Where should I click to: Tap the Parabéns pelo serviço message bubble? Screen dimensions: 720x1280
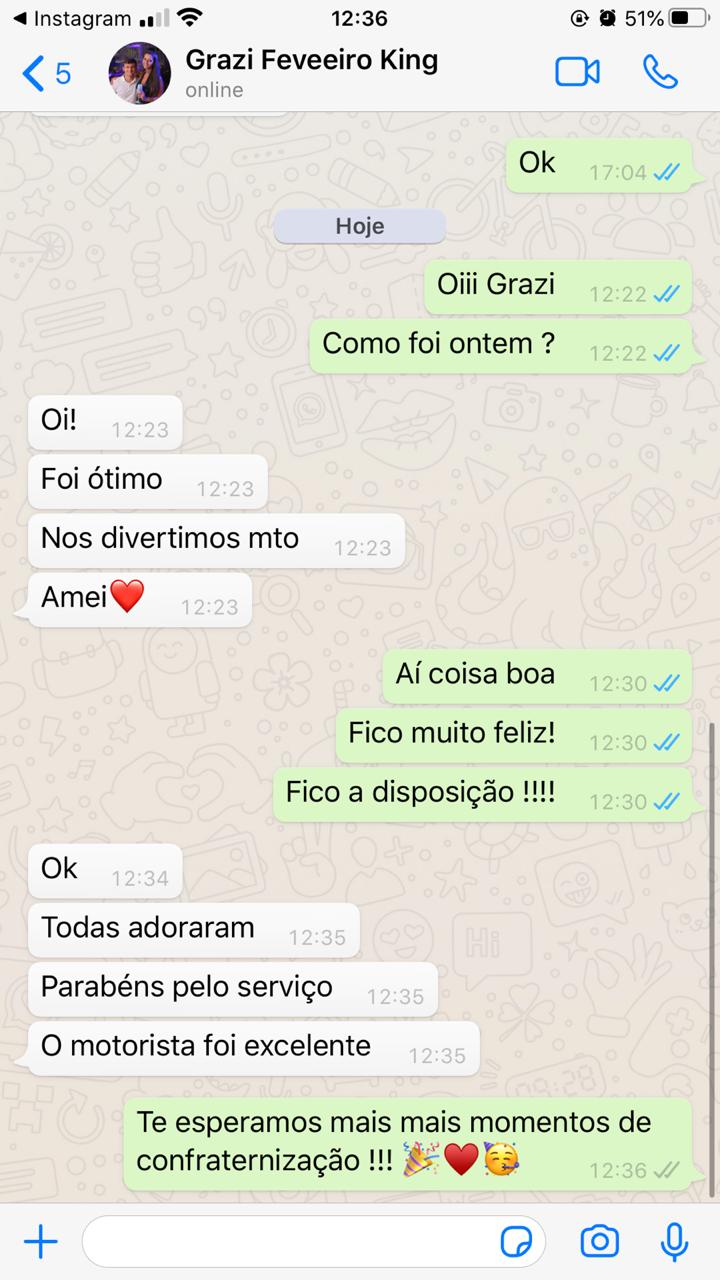point(232,989)
